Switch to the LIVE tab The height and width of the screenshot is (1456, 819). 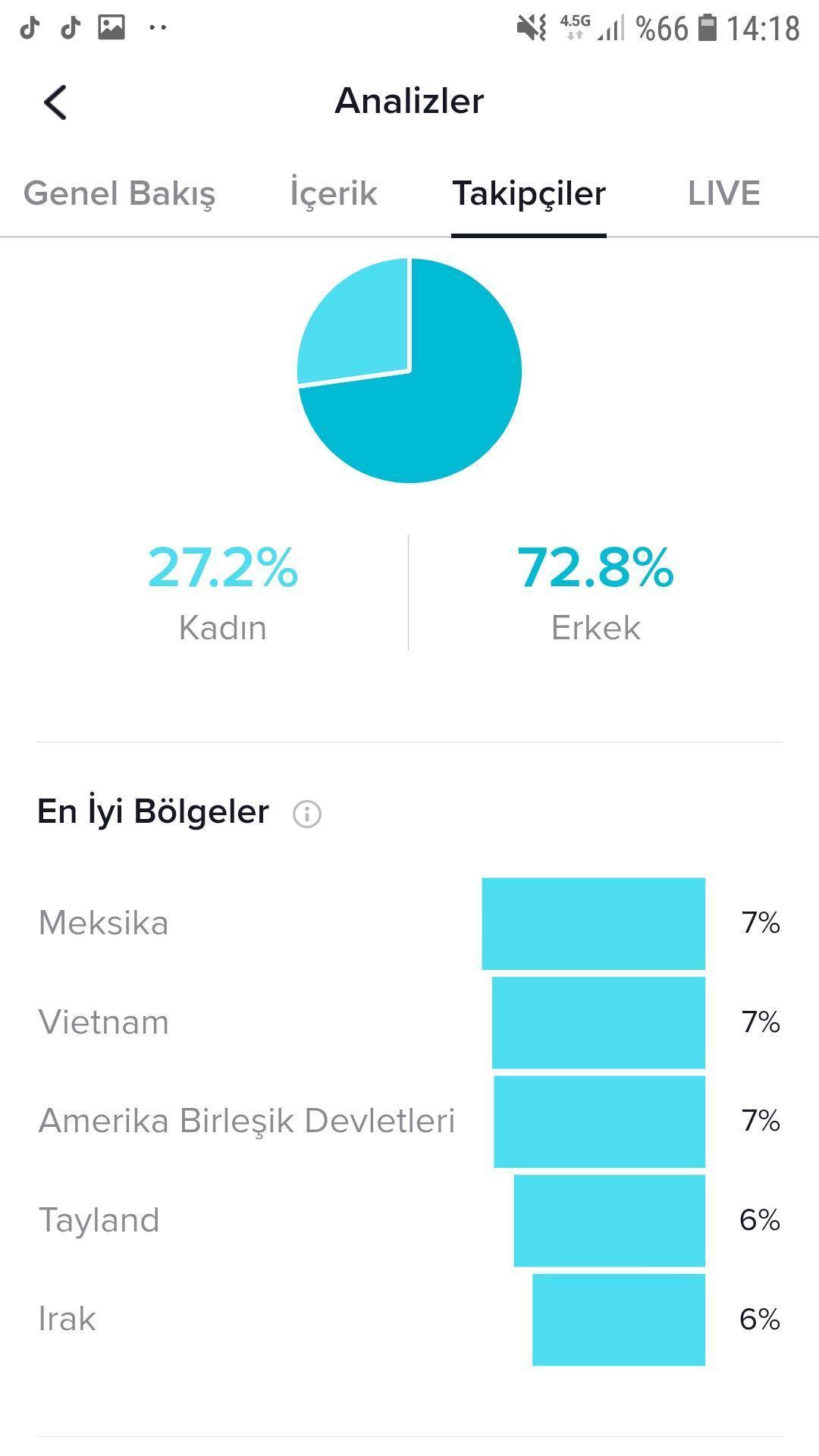723,193
